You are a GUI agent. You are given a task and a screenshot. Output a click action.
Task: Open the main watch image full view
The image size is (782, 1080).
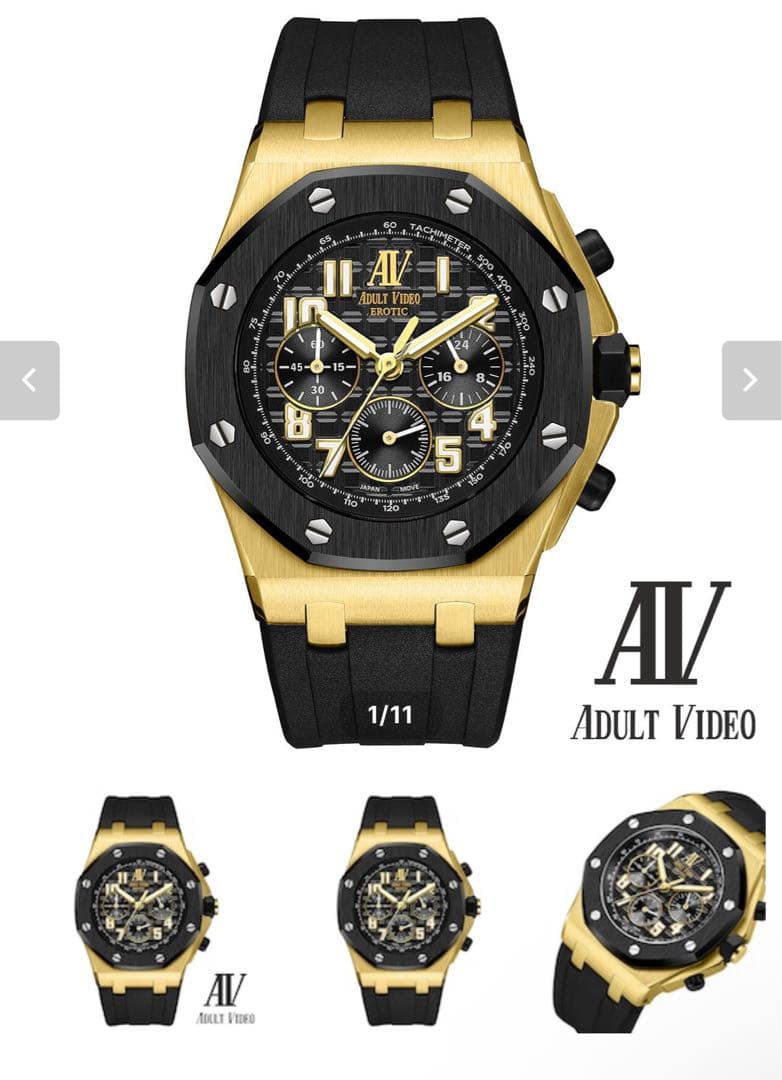coord(400,380)
